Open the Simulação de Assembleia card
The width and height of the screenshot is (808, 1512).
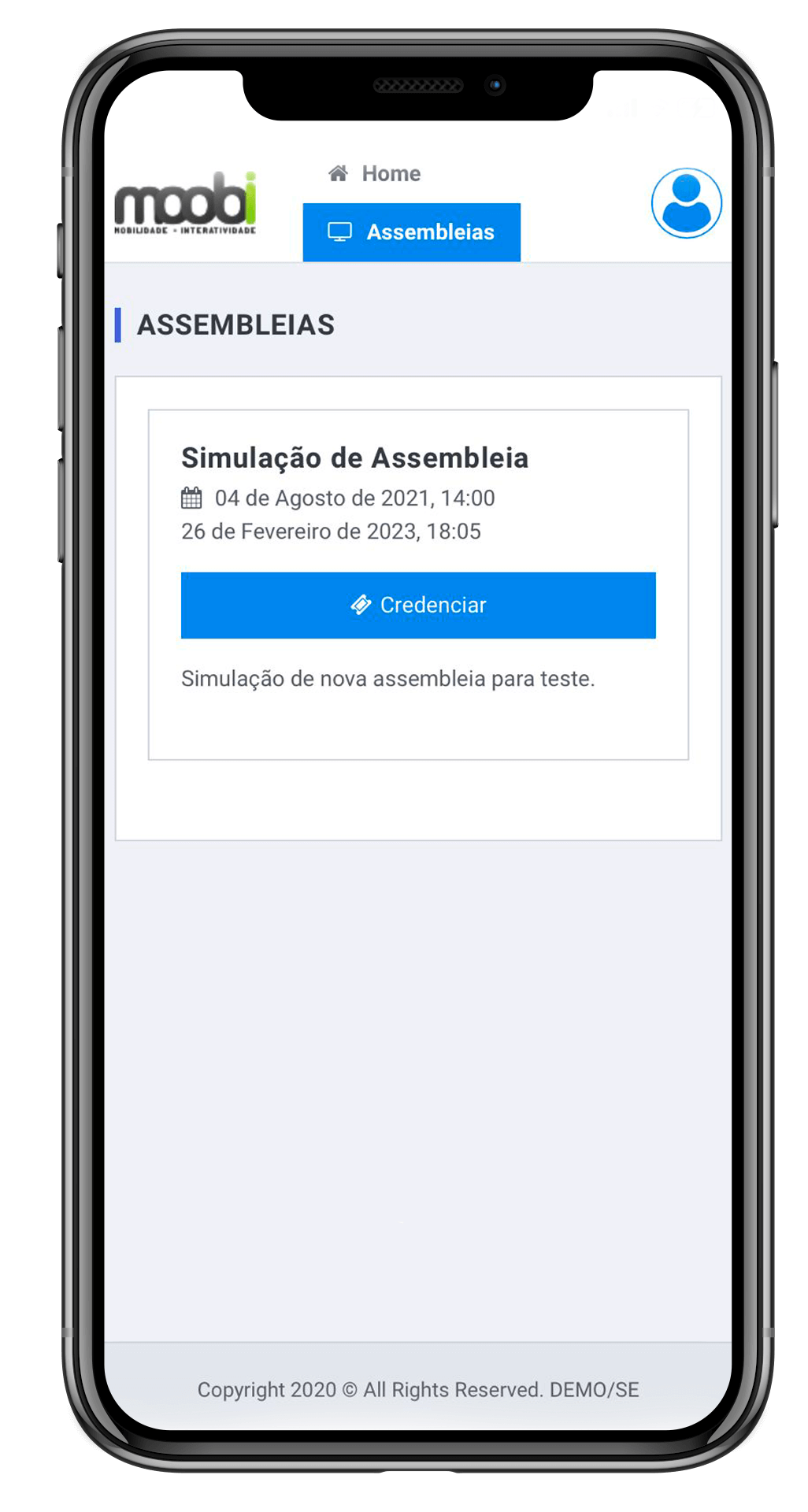point(354,458)
